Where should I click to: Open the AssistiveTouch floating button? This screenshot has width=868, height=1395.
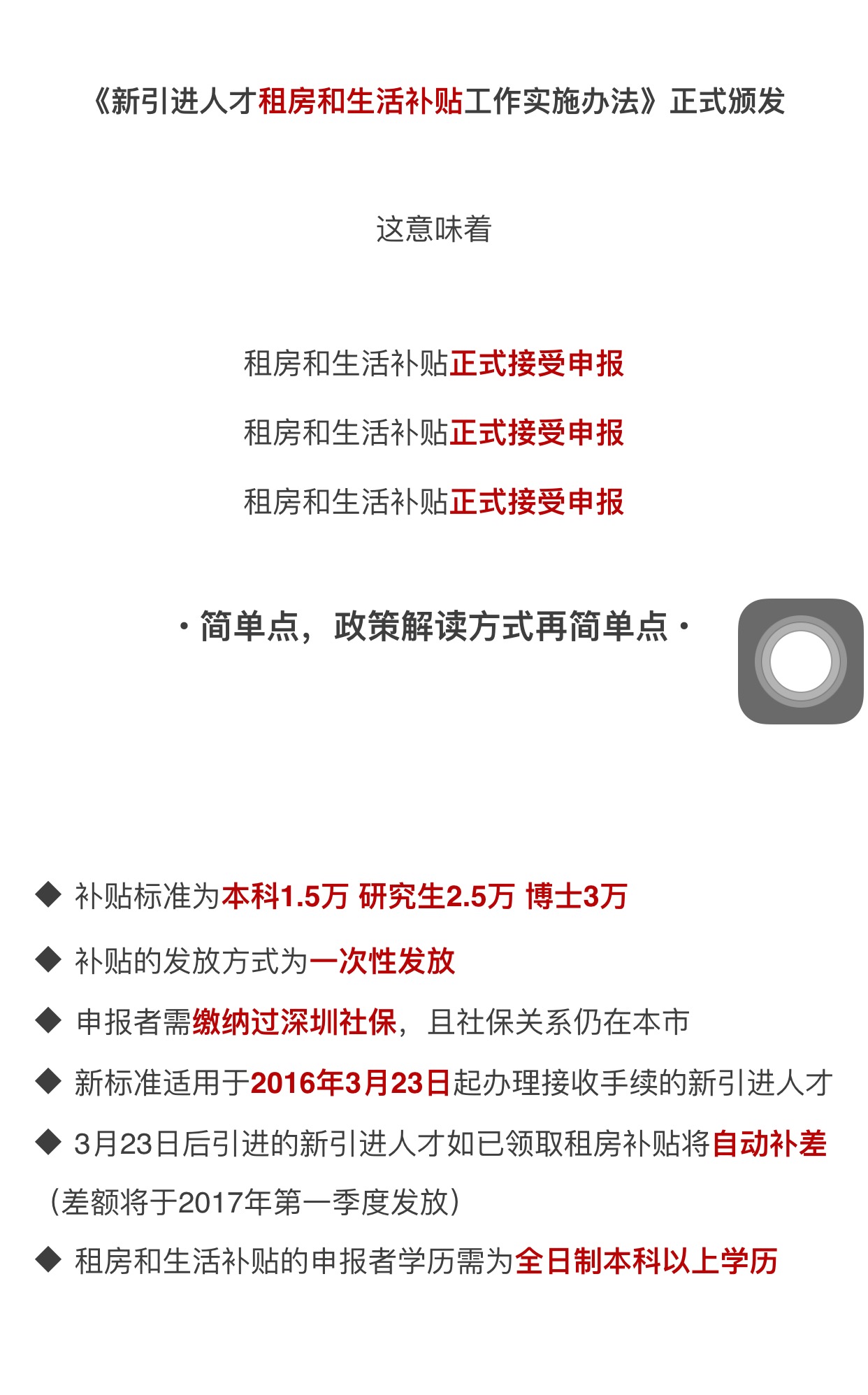[801, 661]
